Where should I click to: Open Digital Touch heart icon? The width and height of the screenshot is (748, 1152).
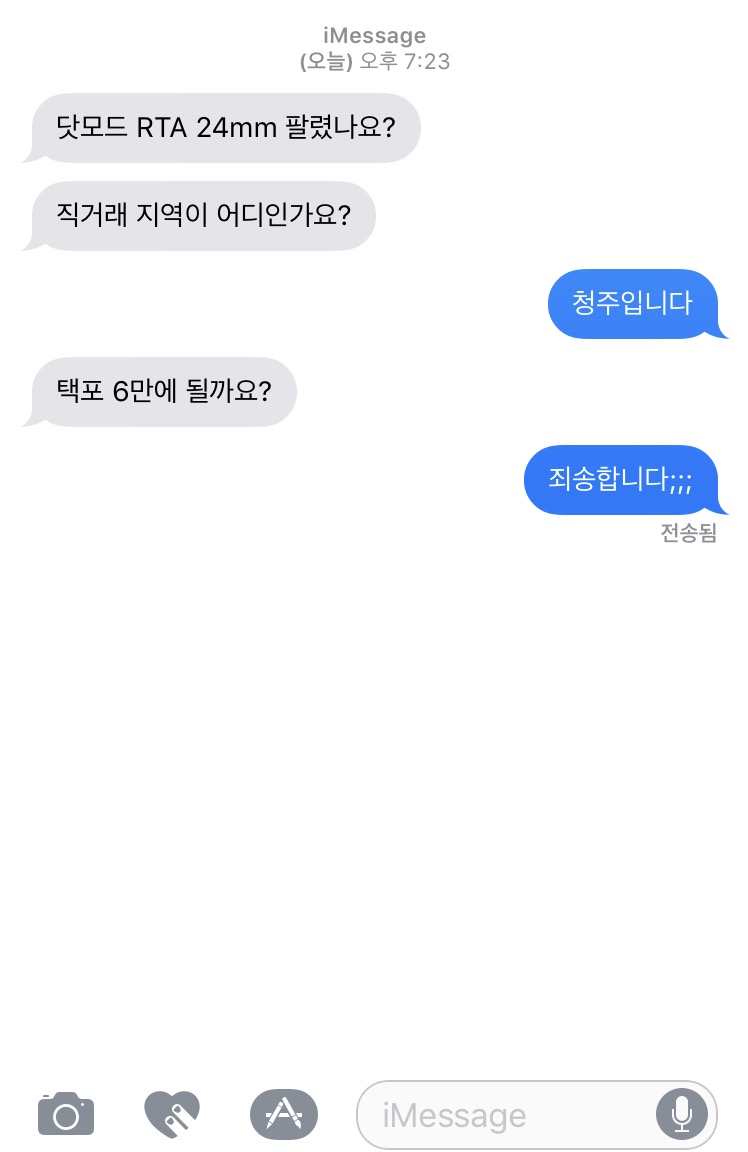coord(172,1113)
